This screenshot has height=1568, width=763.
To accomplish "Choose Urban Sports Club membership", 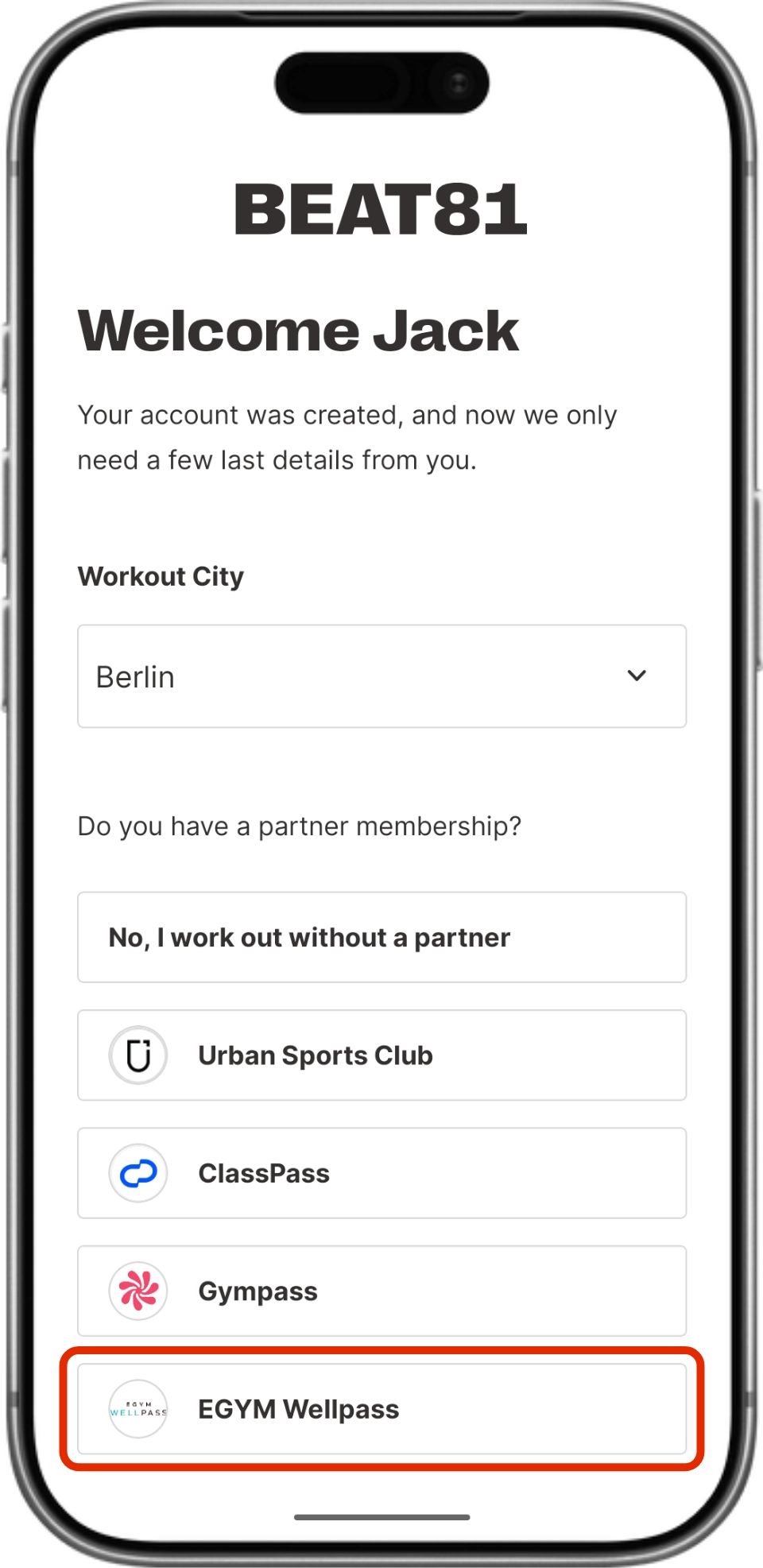I will (x=381, y=1055).
